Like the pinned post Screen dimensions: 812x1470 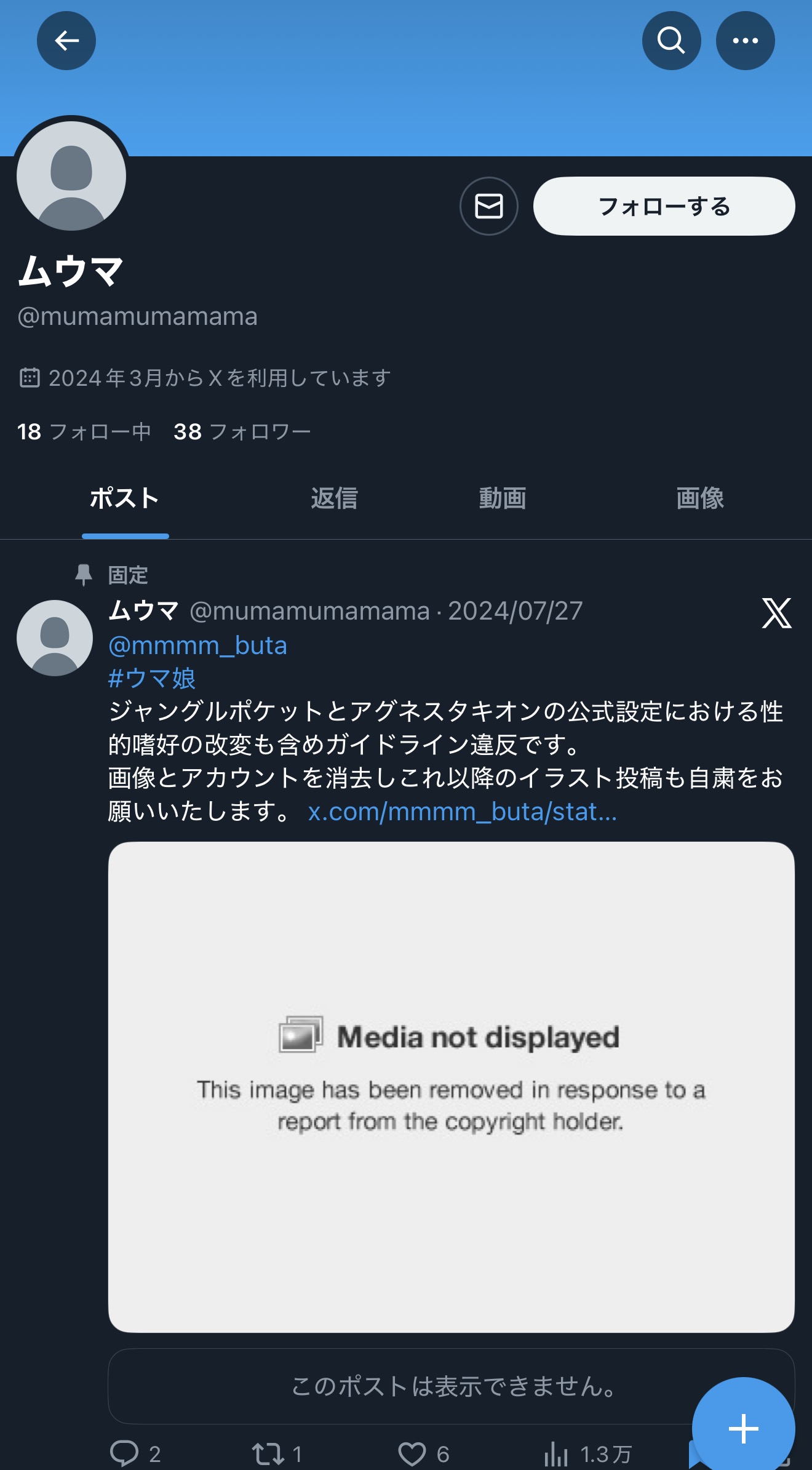(423, 1454)
